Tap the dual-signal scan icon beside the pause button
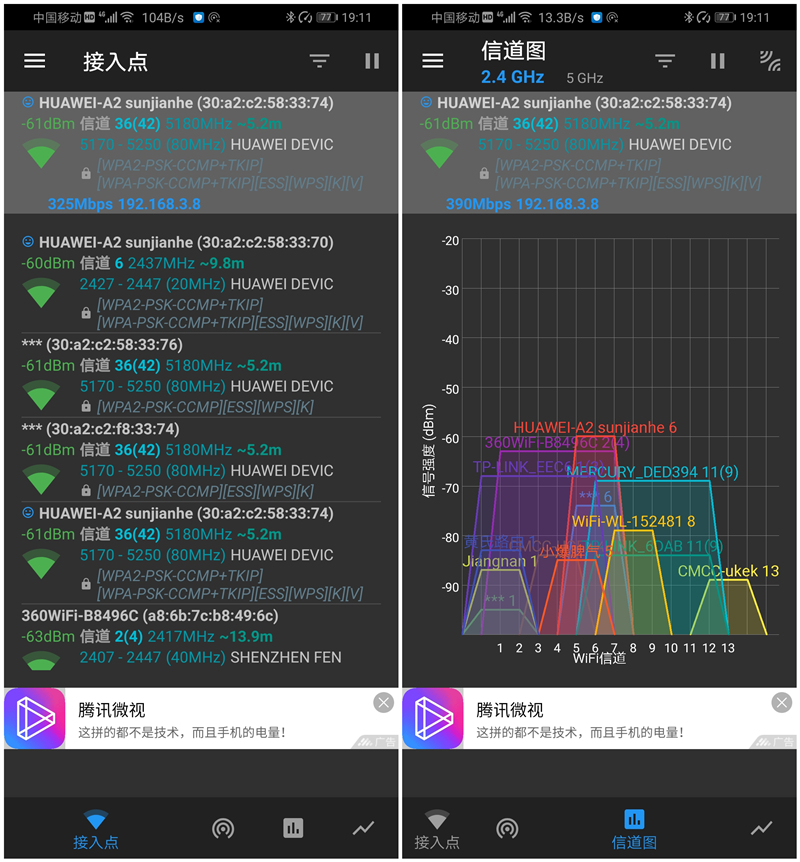 tap(769, 61)
